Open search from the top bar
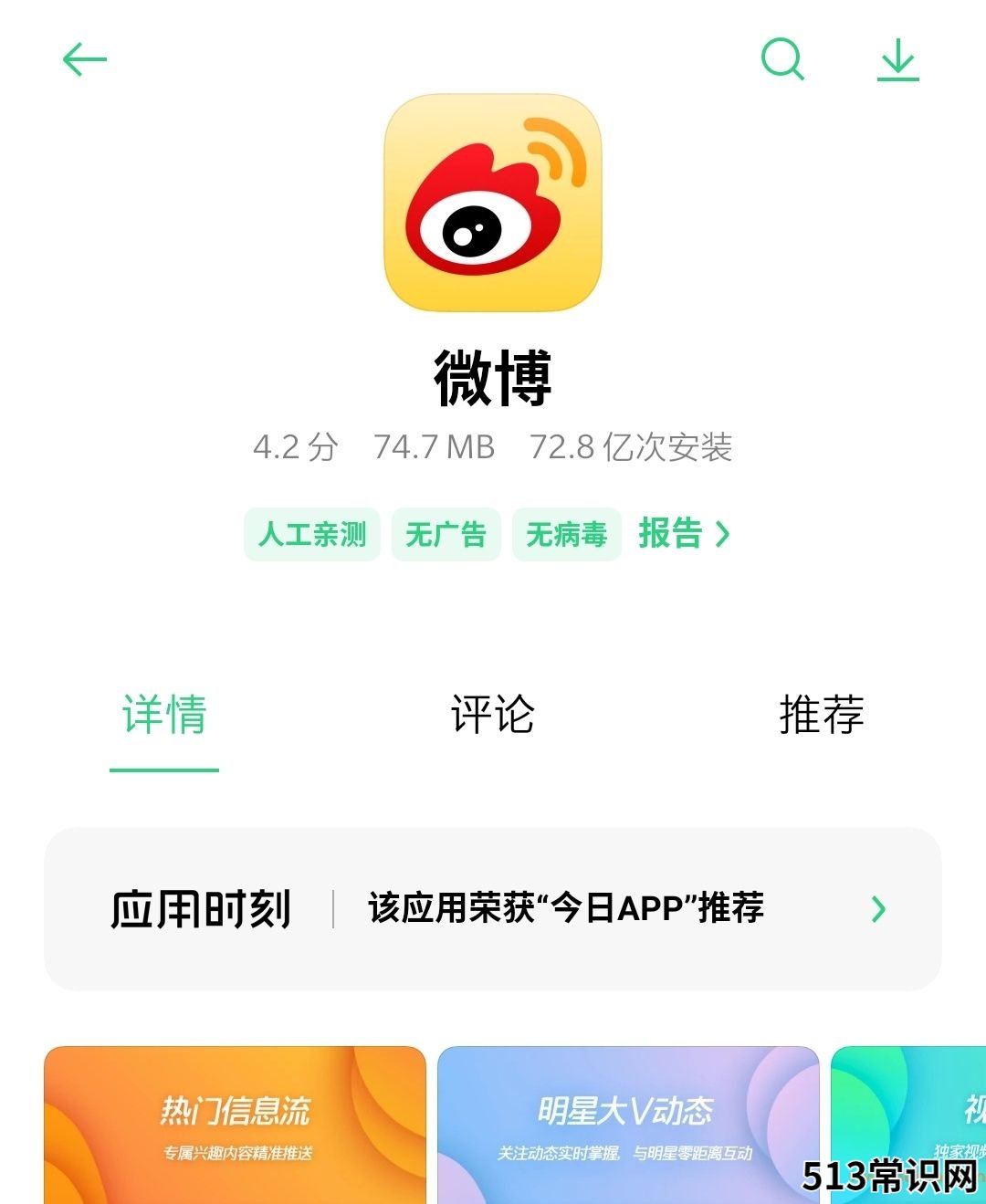 click(782, 59)
